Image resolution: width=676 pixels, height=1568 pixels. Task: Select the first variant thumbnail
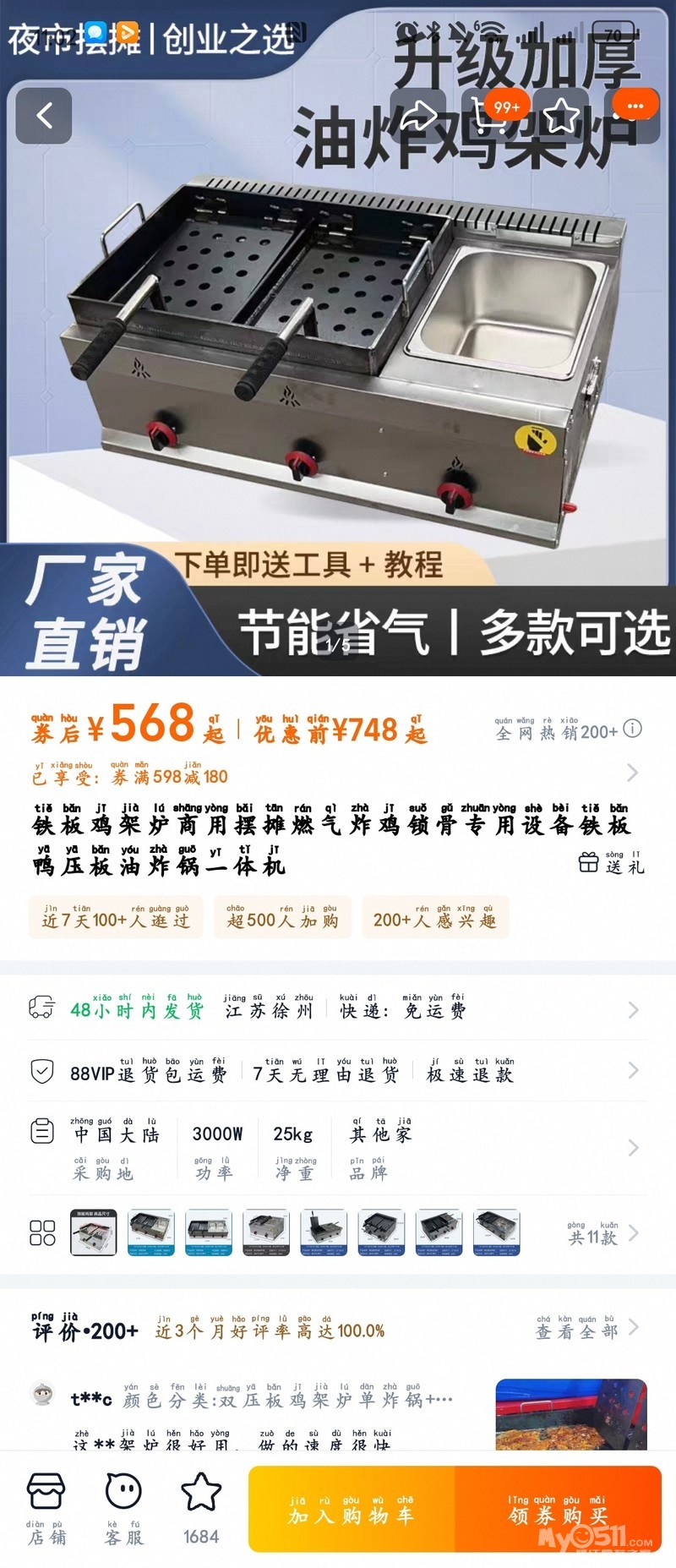coord(94,1232)
